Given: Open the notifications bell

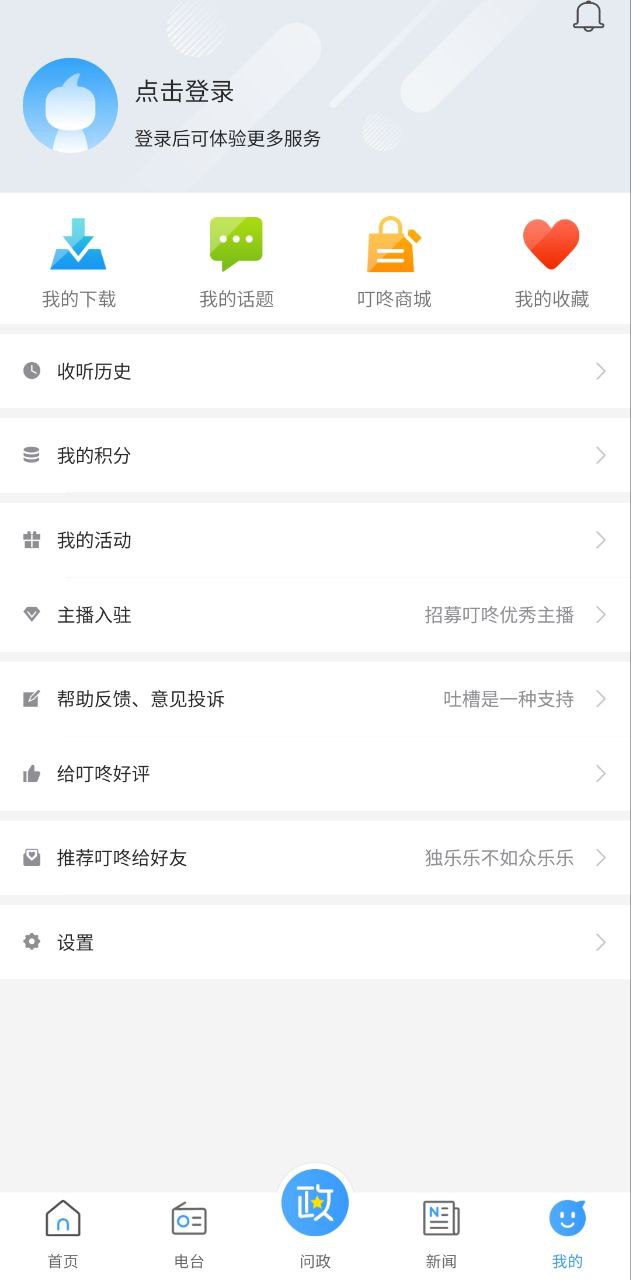Looking at the screenshot, I should coord(588,16).
